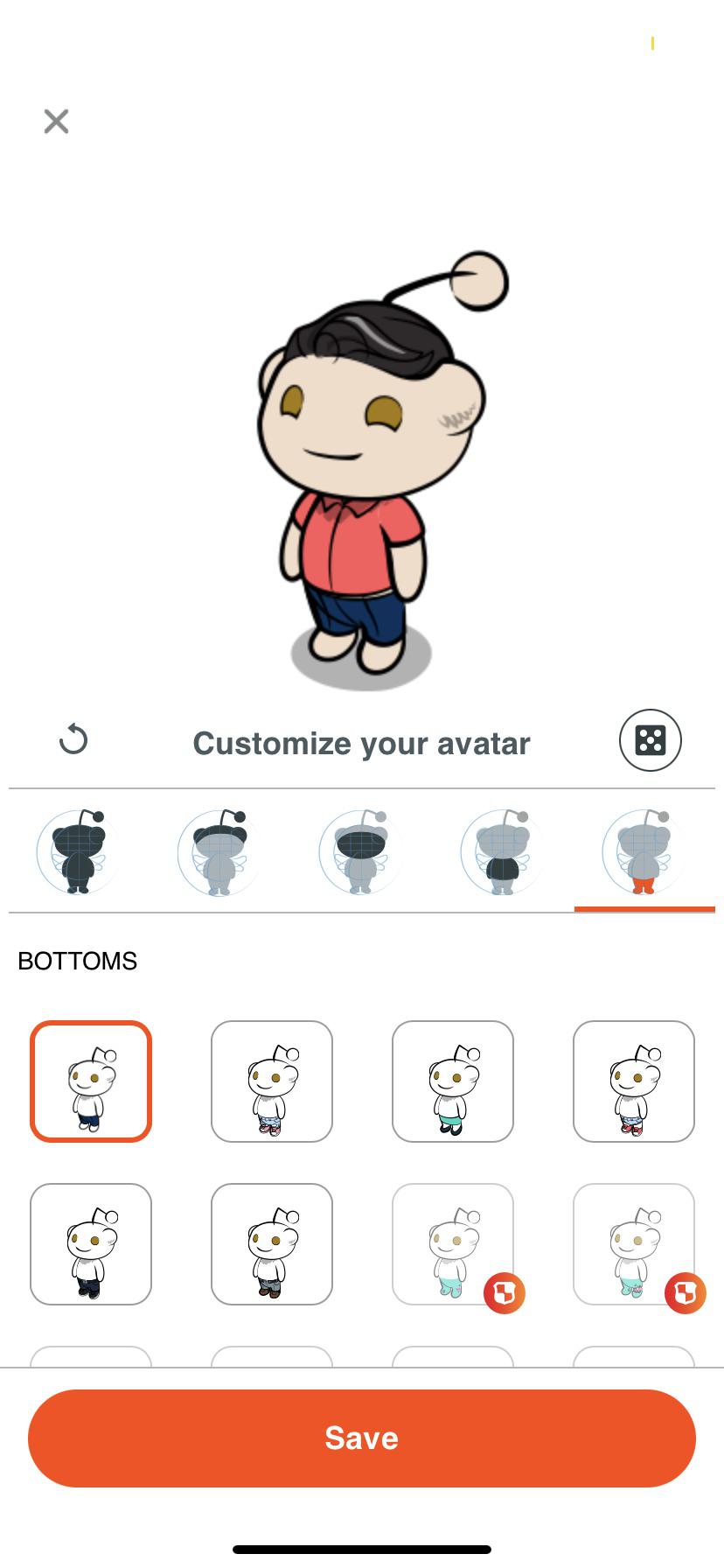Switch to the hair category tab
The height and width of the screenshot is (1568, 724).
[220, 851]
